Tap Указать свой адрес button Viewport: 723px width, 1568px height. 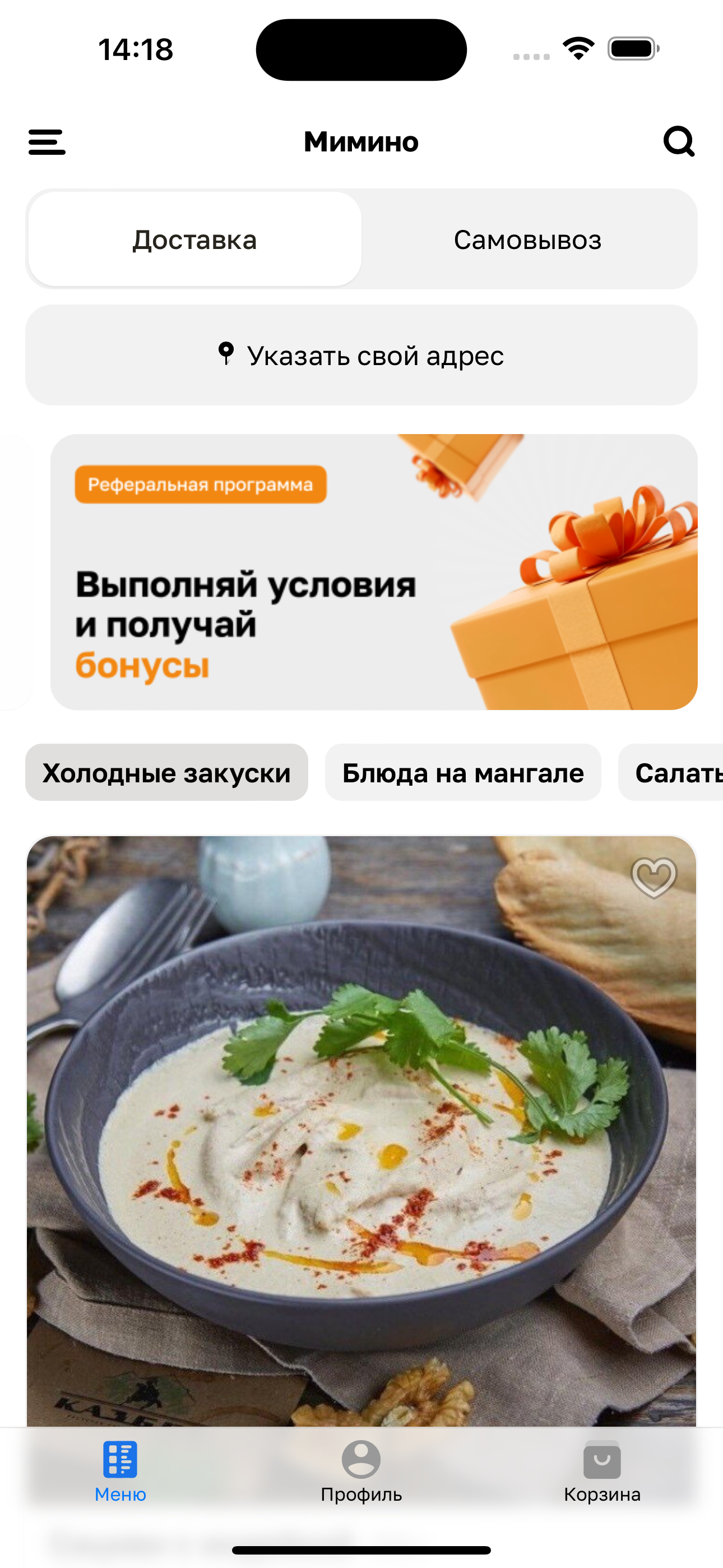(x=361, y=356)
